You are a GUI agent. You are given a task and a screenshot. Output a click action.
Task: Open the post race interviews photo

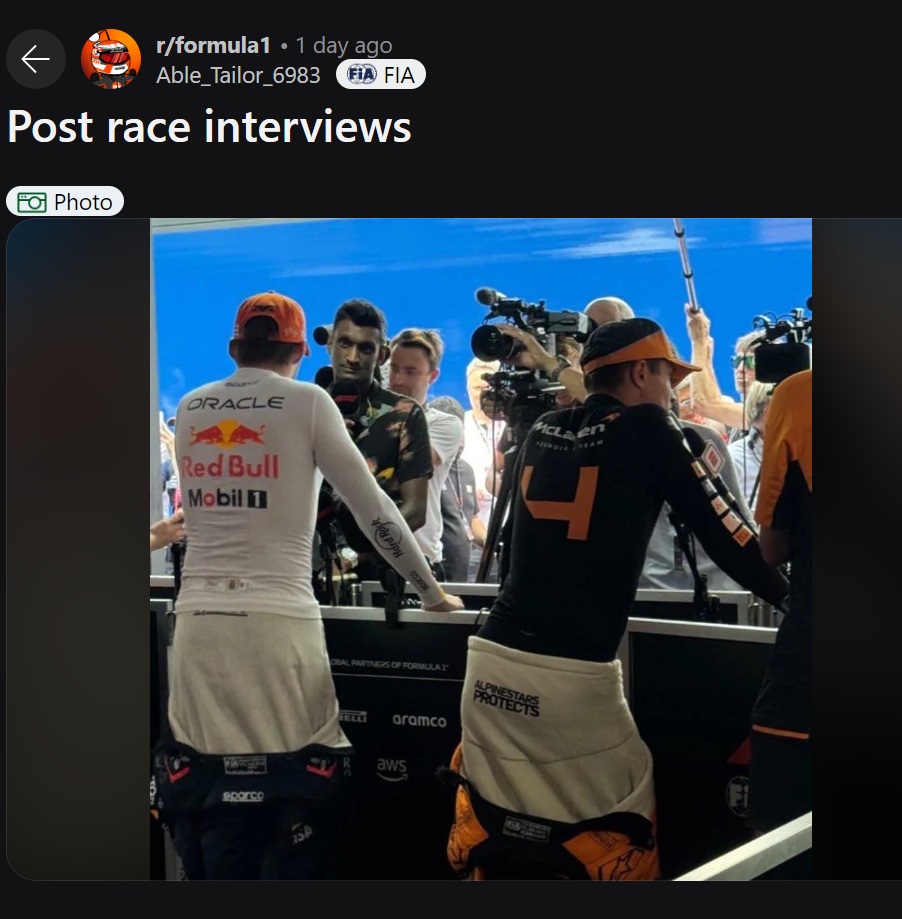point(481,548)
